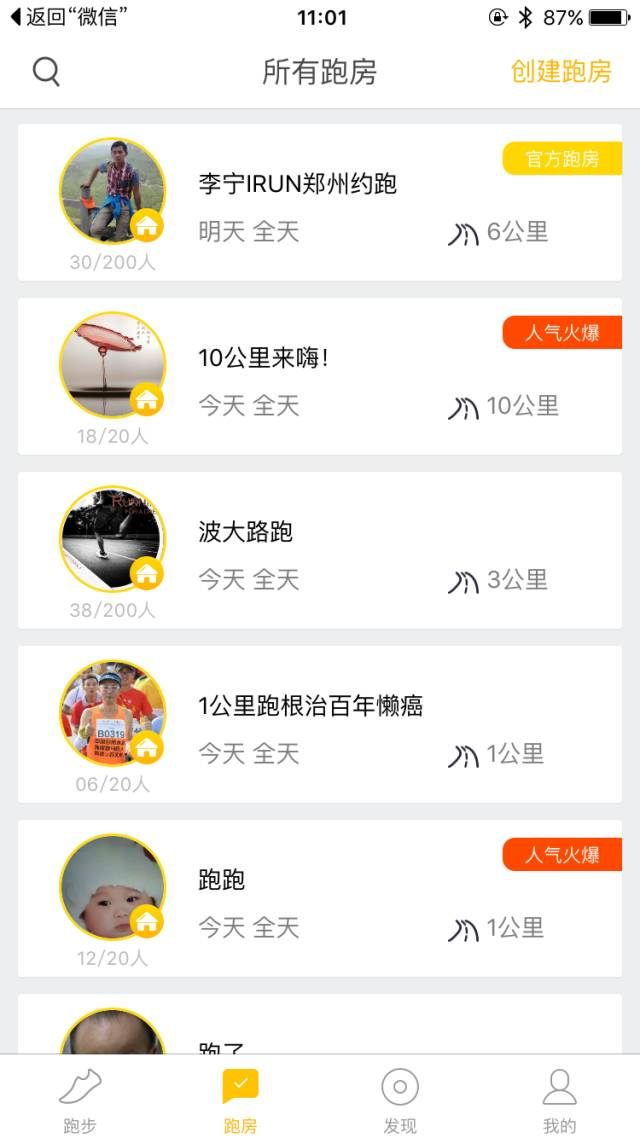
Task: Switch to the 跑步 tab
Action: tap(80, 1098)
